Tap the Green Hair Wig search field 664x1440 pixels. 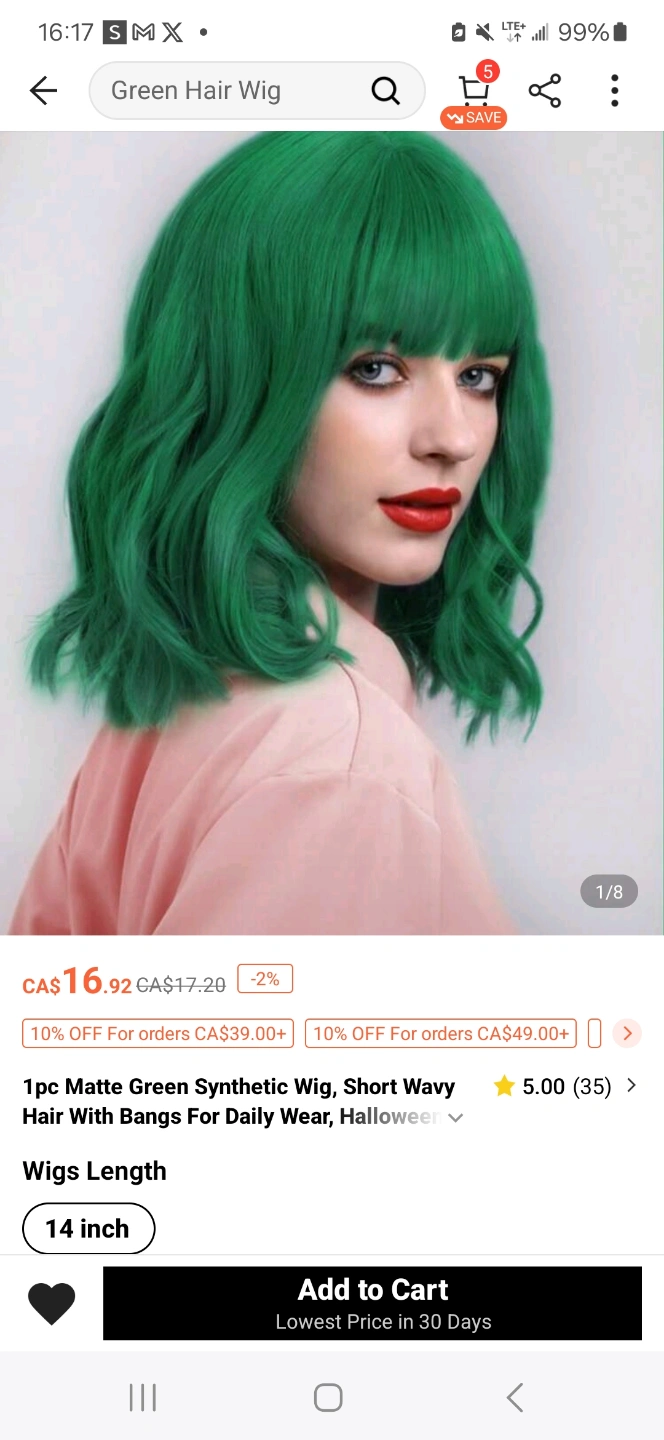pyautogui.click(x=230, y=91)
